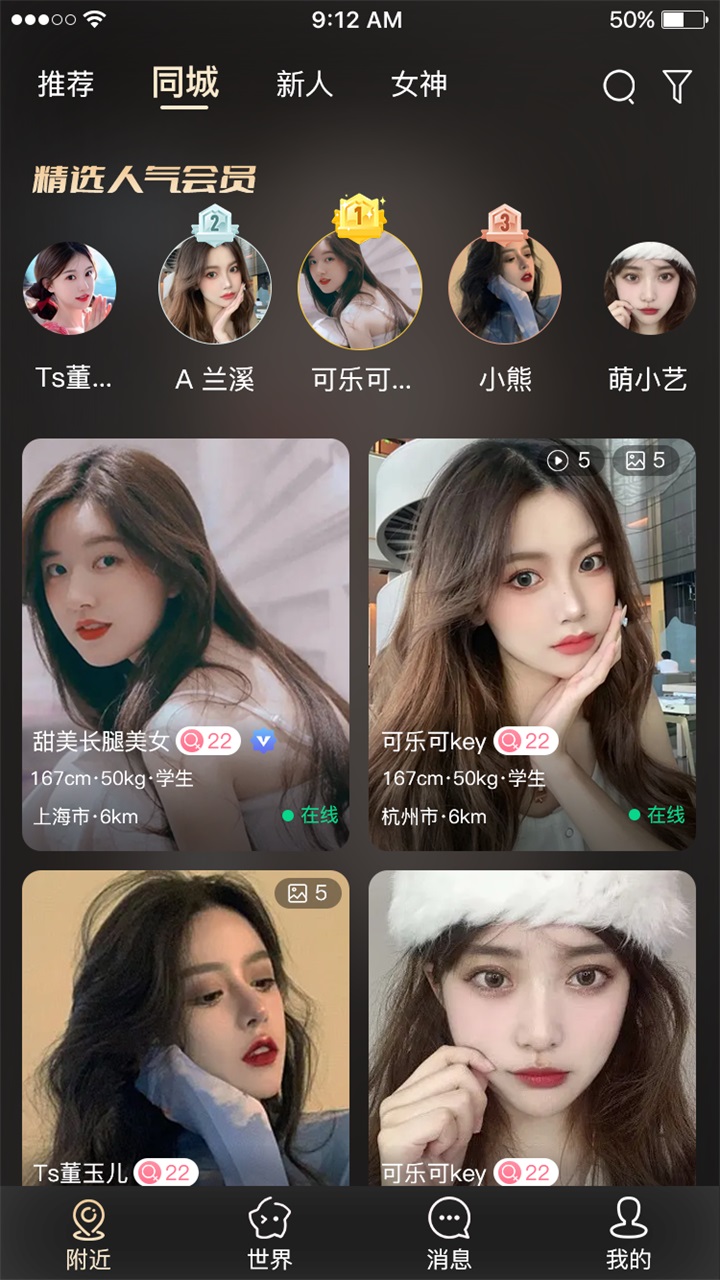Viewport: 720px width, 1280px height.
Task: Click the blue V verified badge beside 甜美长腿美女
Action: [x=262, y=741]
